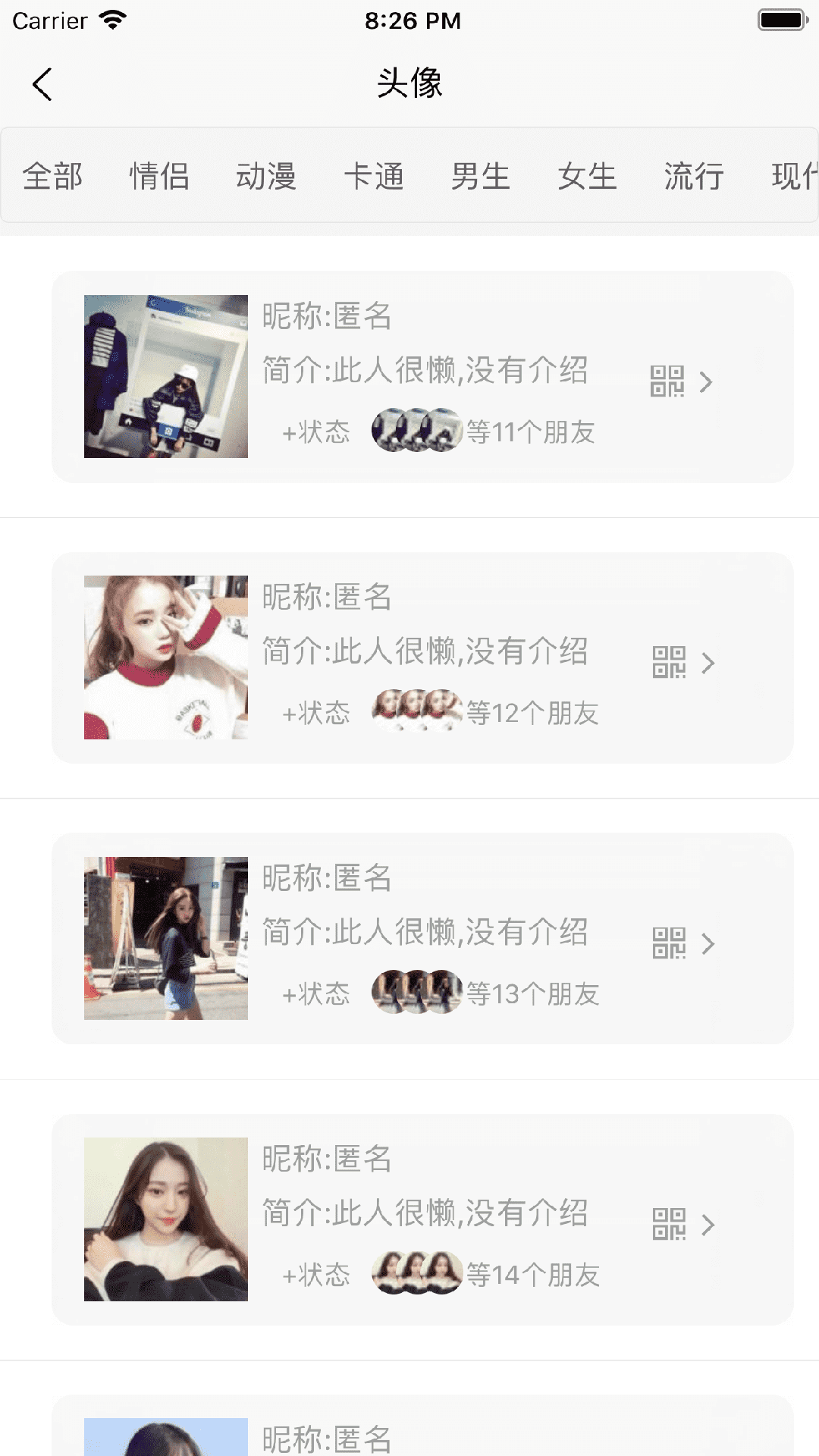Add a status on the 等14个朋友 card
This screenshot has width=819, height=1456.
click(316, 1276)
